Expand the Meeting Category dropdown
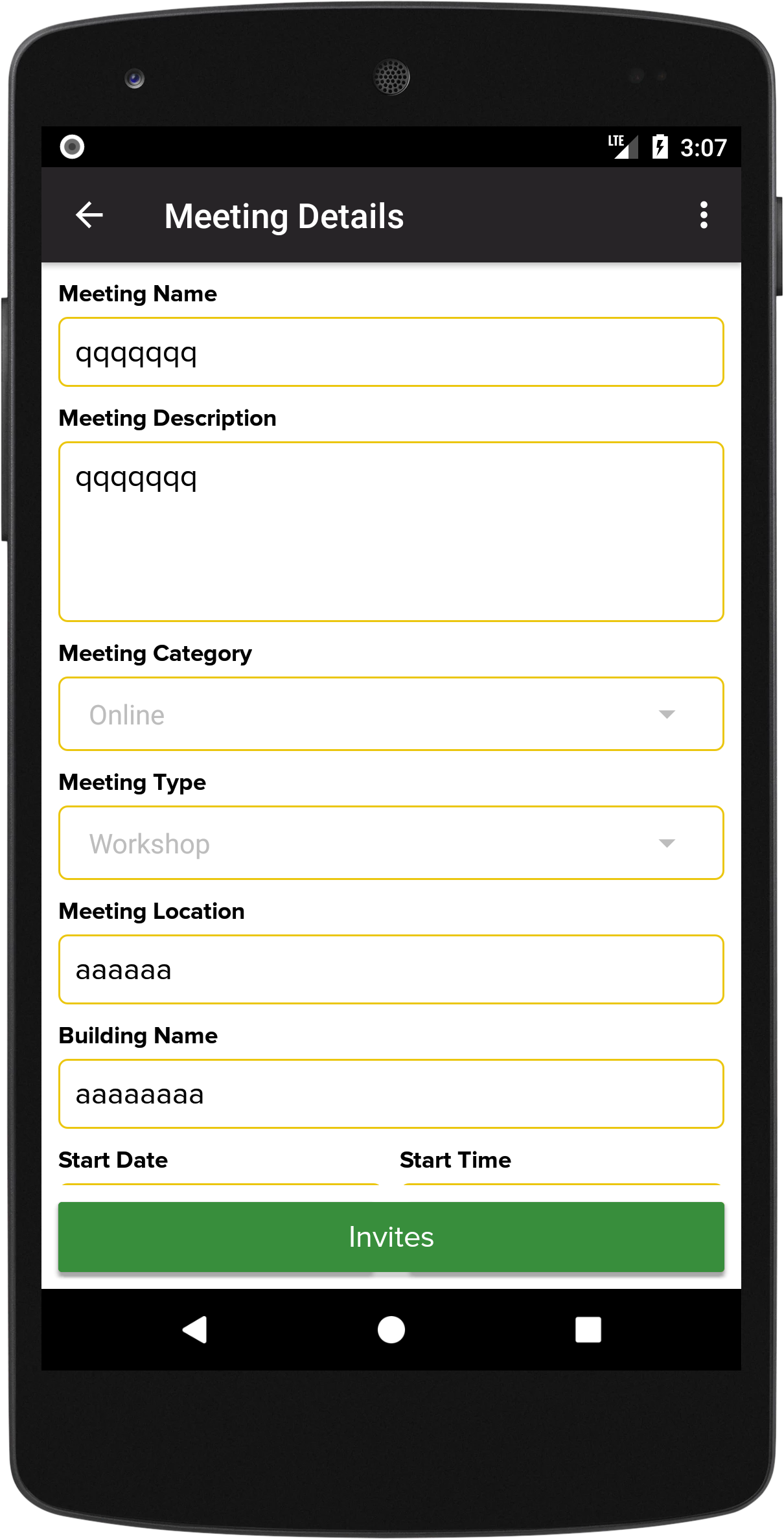 (x=391, y=714)
